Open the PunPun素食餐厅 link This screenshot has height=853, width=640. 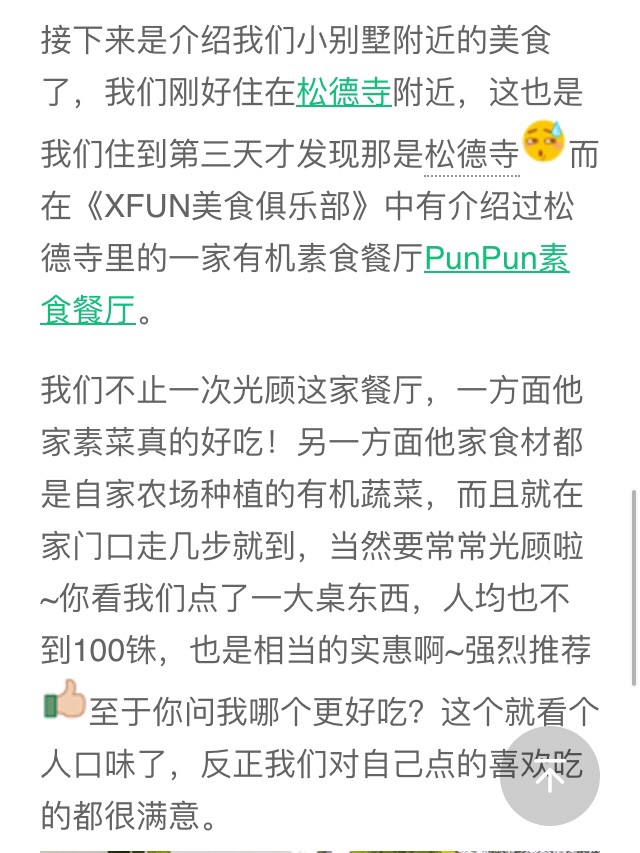pyautogui.click(x=496, y=259)
